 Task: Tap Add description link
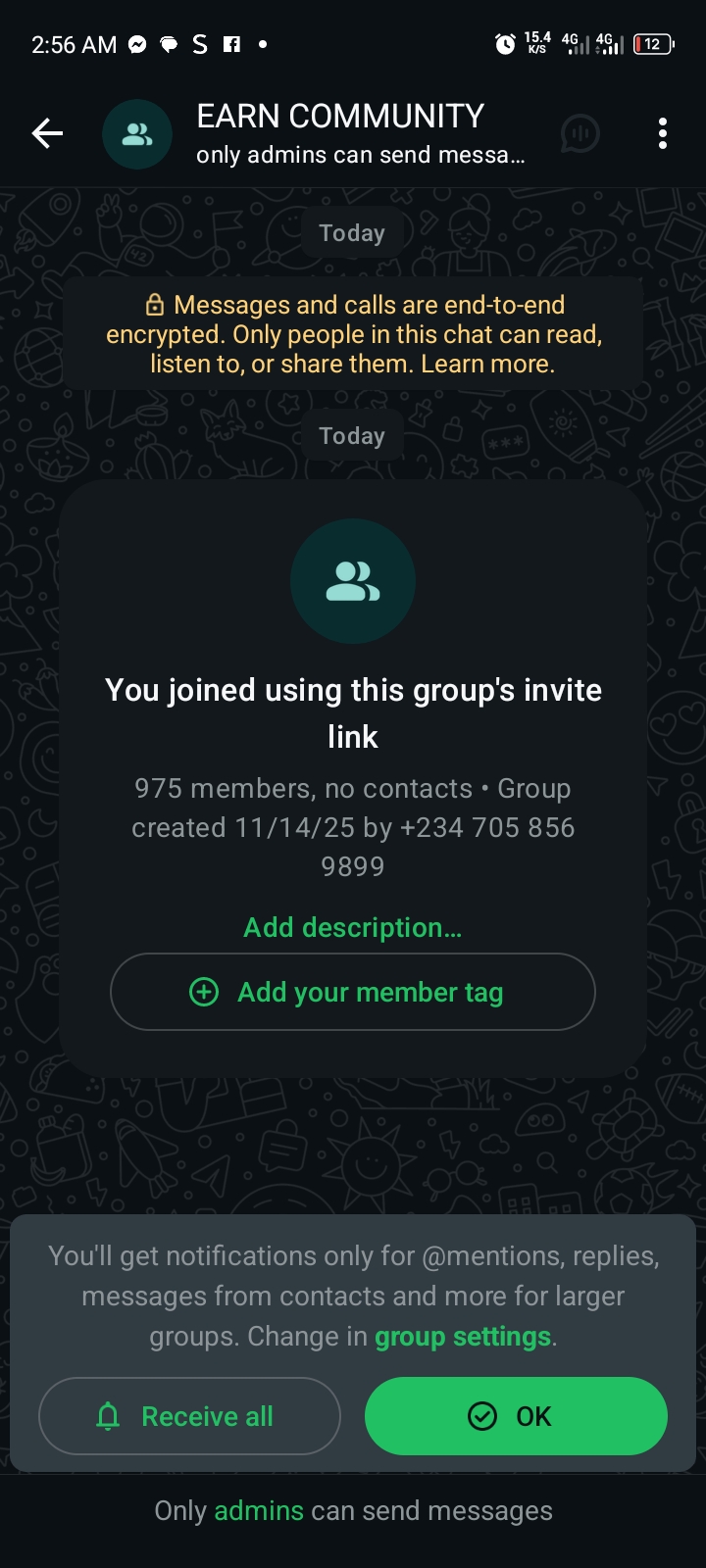tap(352, 927)
